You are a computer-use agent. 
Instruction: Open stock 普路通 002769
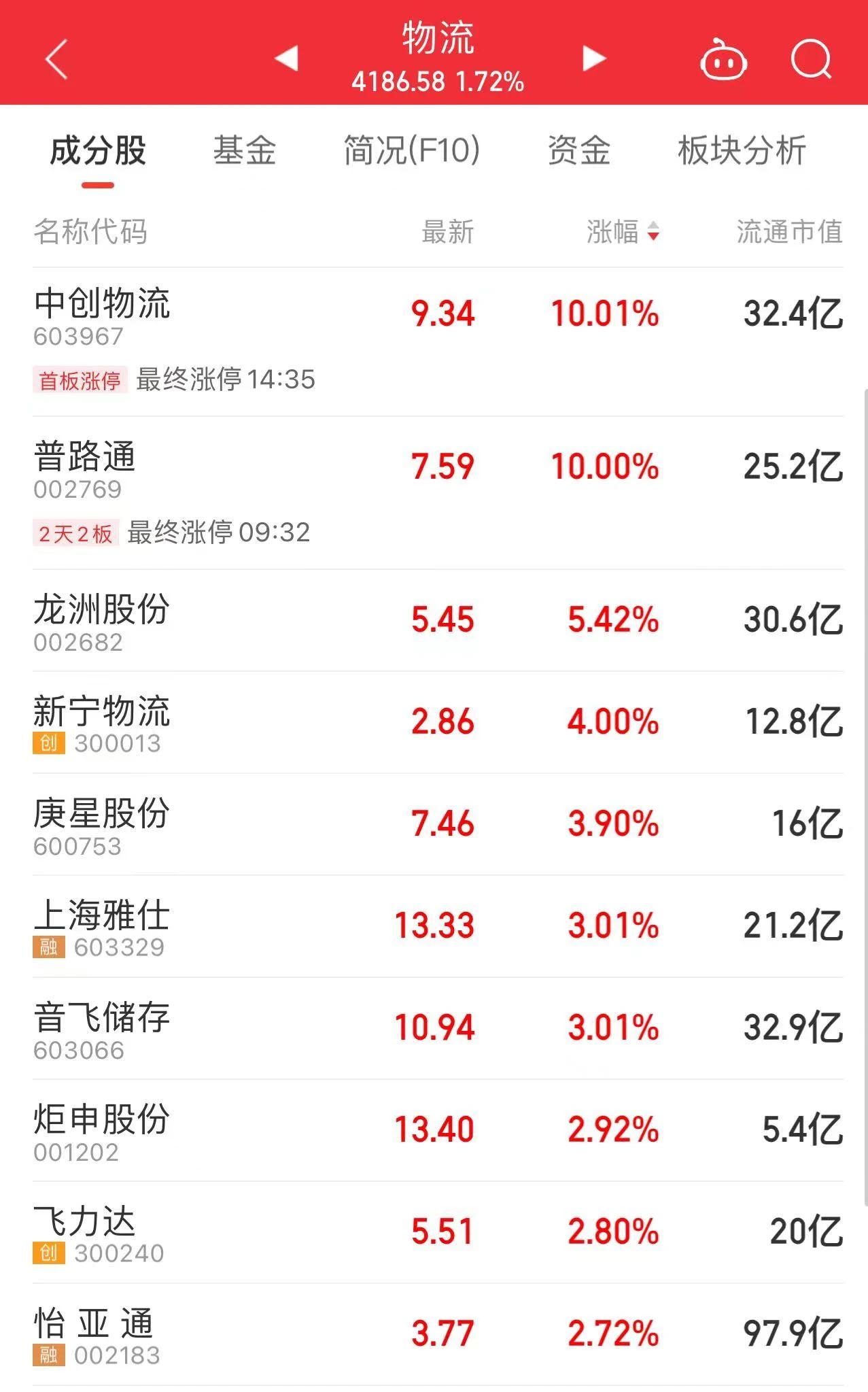(85, 469)
